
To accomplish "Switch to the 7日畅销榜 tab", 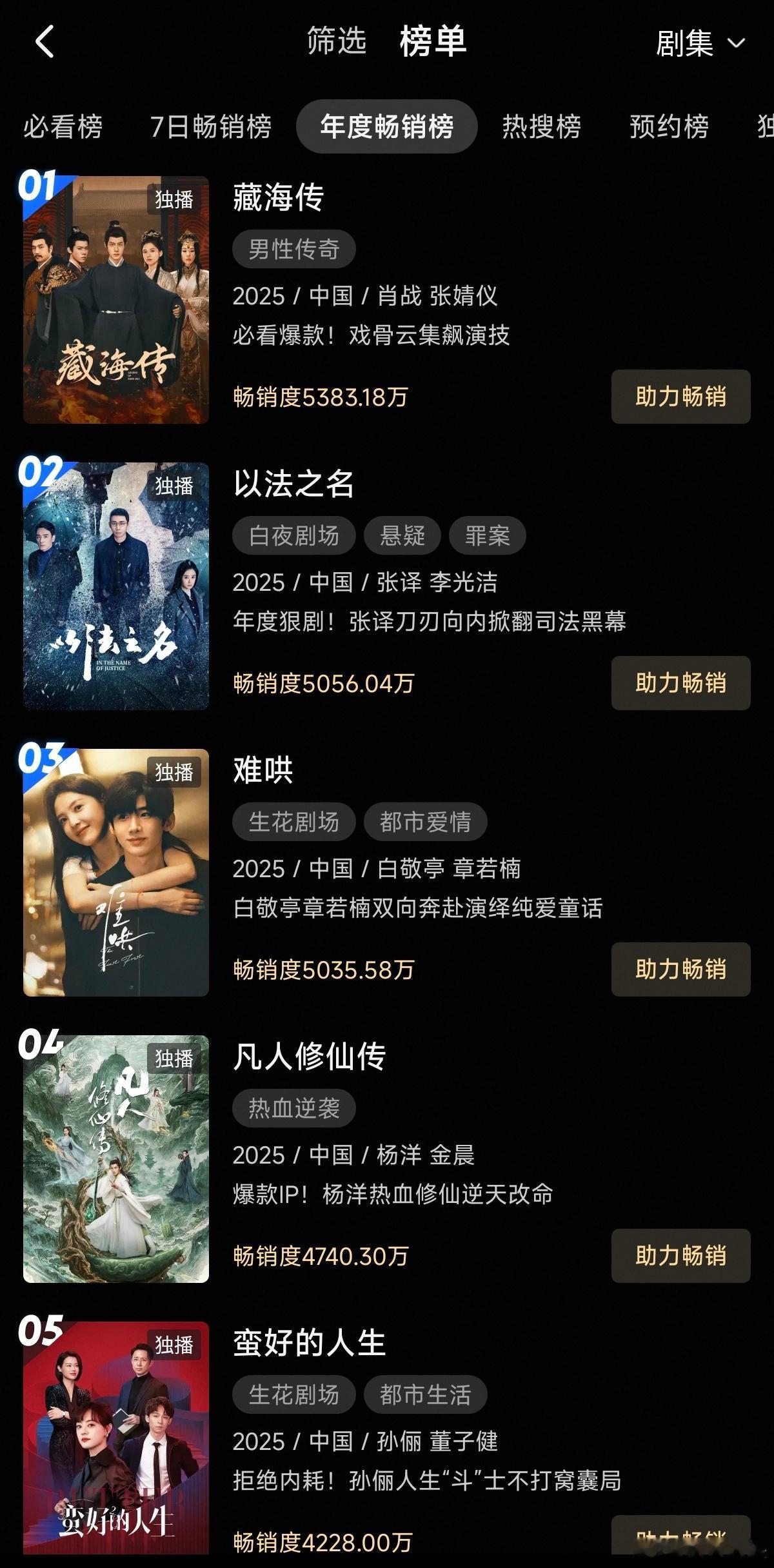I will (213, 127).
